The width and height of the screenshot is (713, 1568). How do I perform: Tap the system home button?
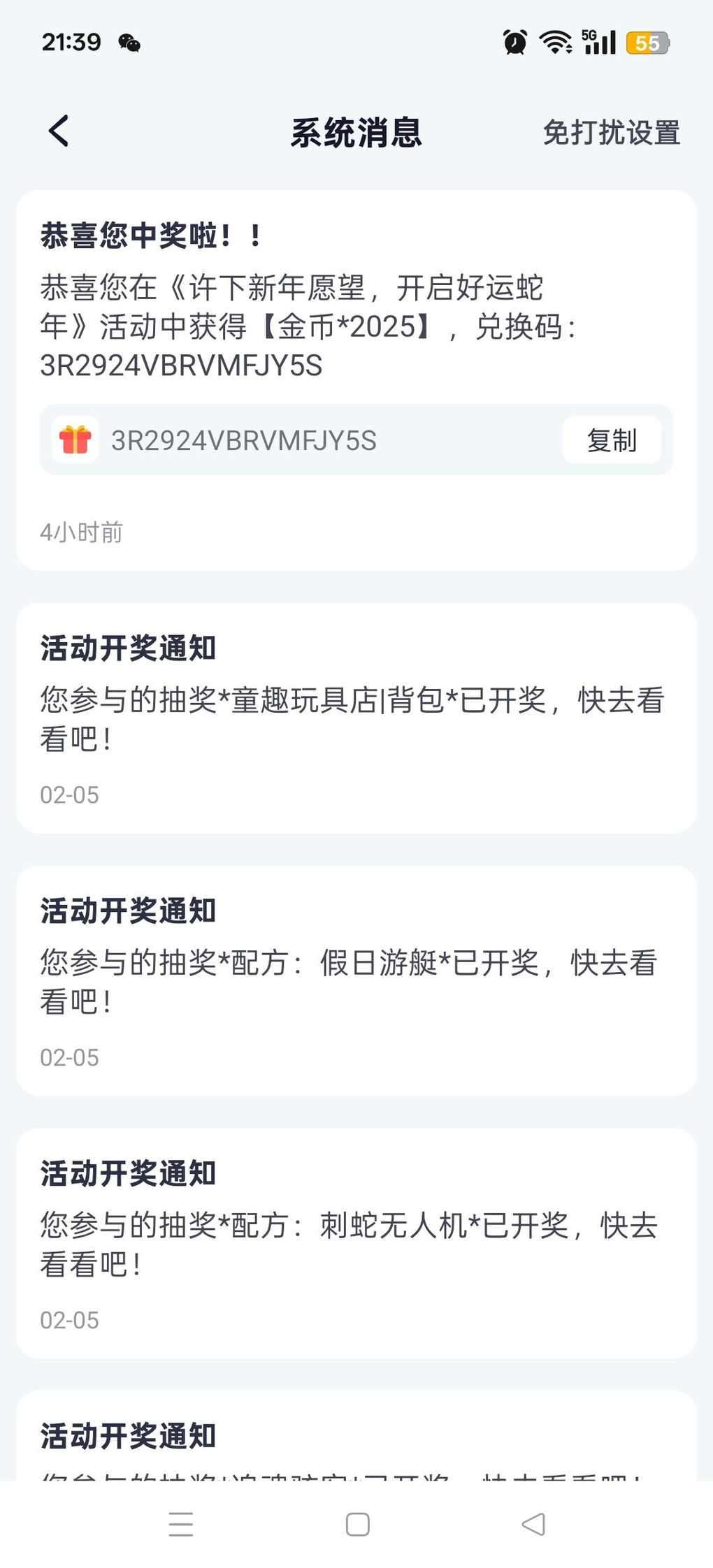tap(357, 1524)
